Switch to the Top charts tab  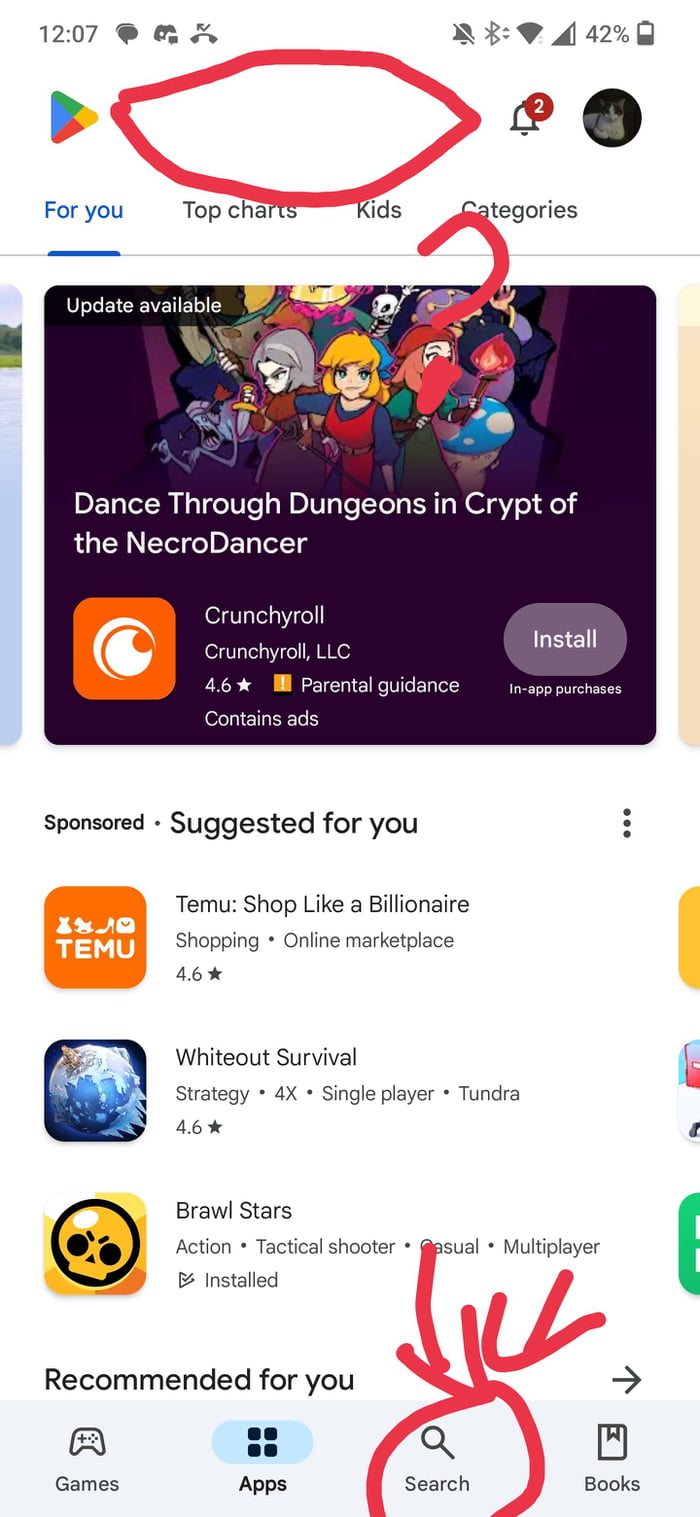tap(240, 210)
